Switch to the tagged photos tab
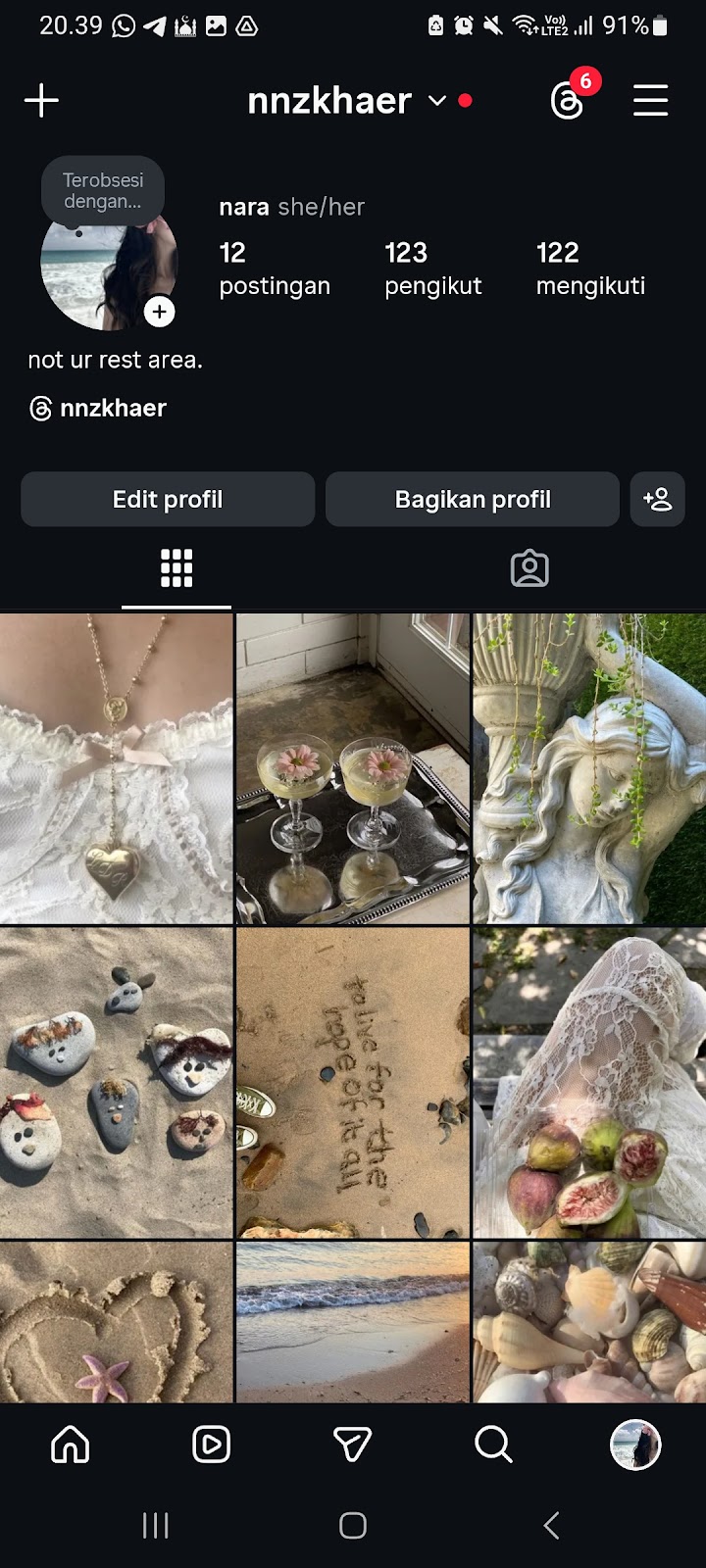The height and width of the screenshot is (1568, 706). (x=529, y=568)
